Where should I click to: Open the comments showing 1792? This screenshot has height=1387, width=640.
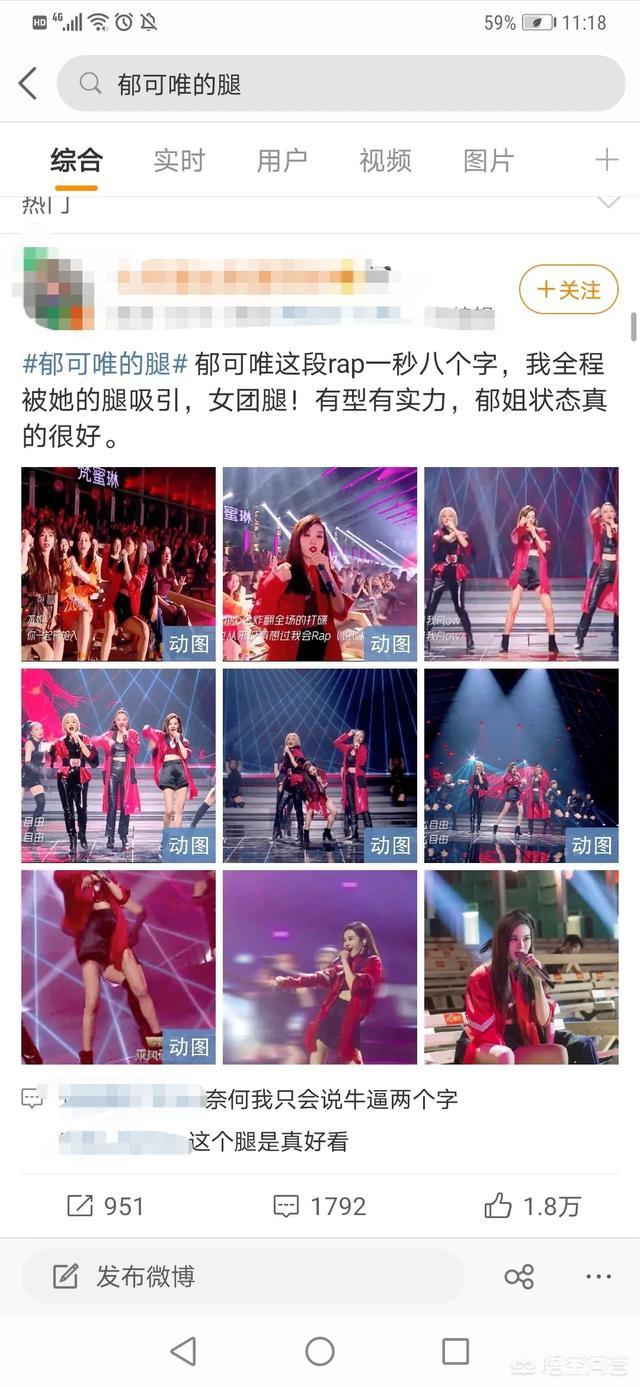(x=320, y=1206)
